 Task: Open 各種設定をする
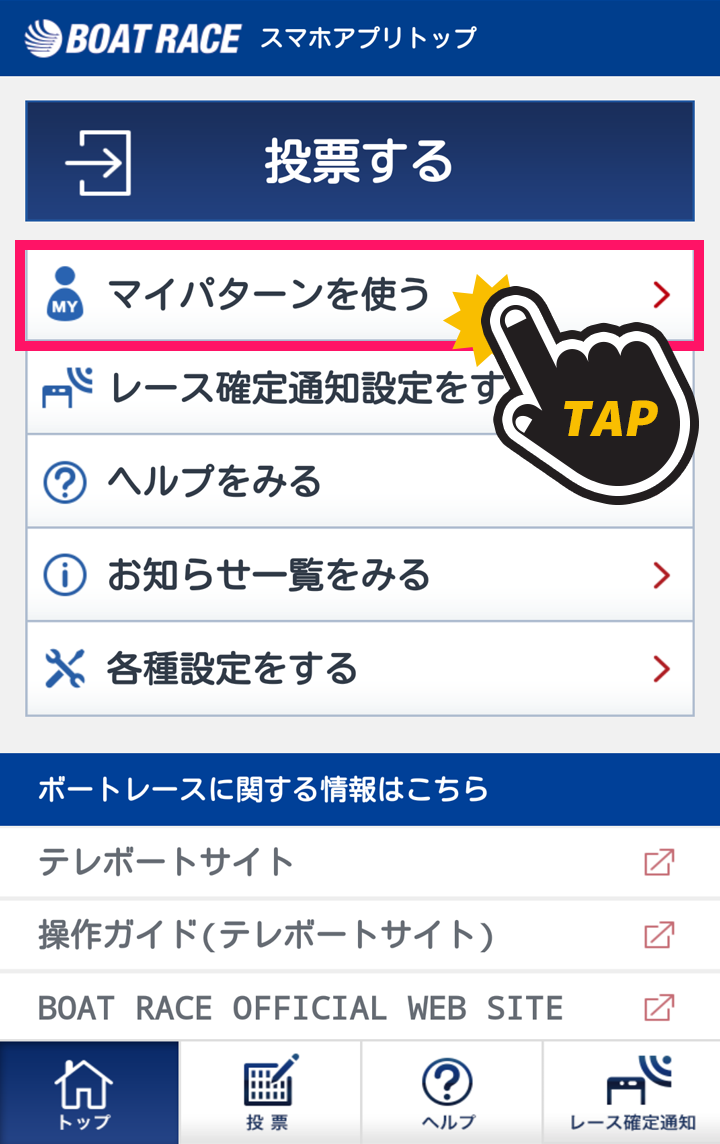[360, 668]
